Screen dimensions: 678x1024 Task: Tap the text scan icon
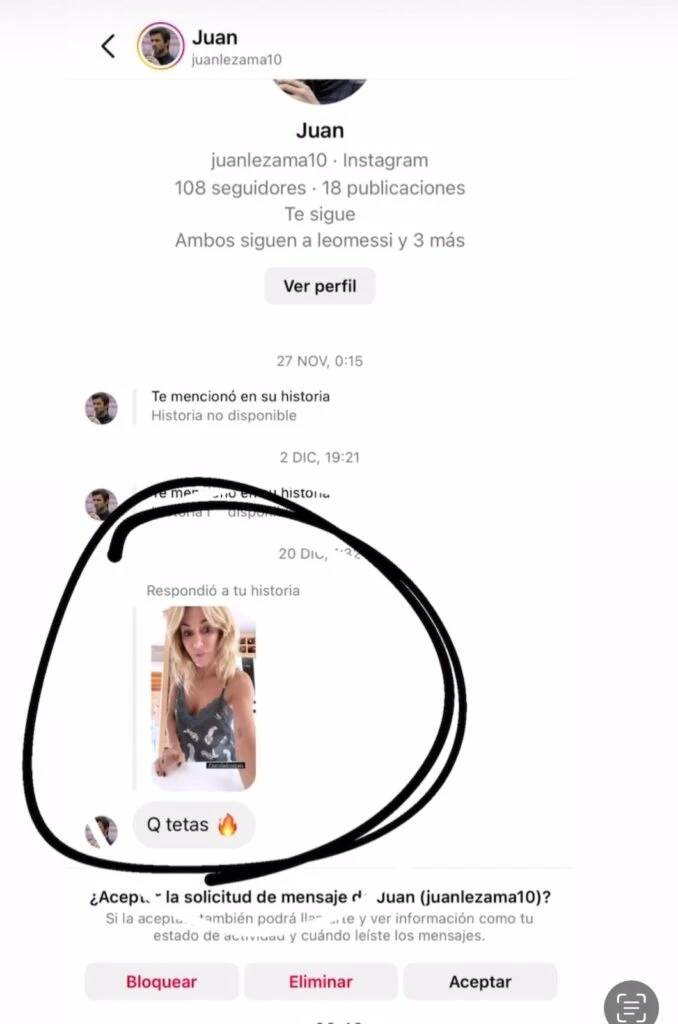631,1005
